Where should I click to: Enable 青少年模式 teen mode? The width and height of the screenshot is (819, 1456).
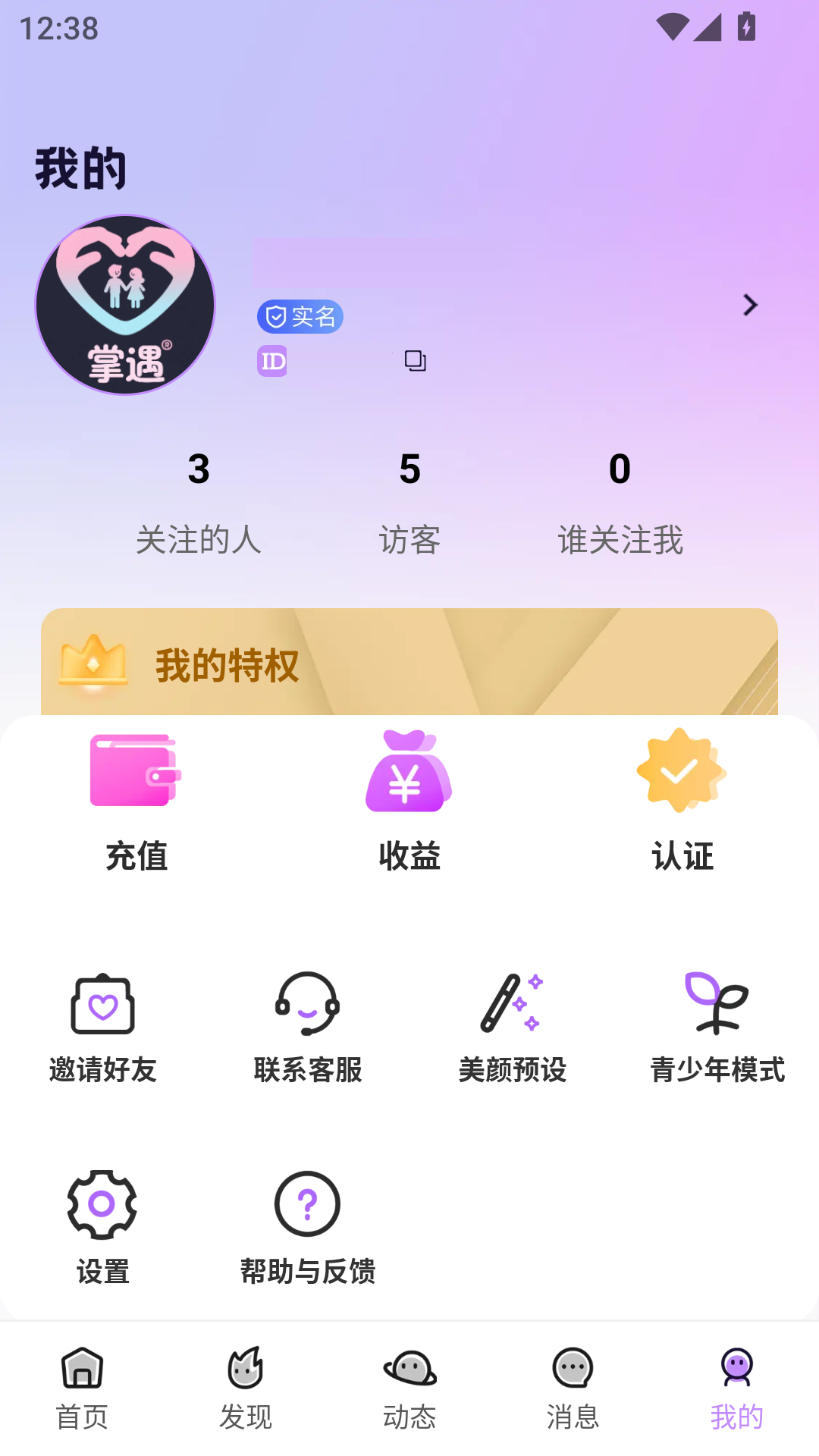click(x=716, y=1024)
